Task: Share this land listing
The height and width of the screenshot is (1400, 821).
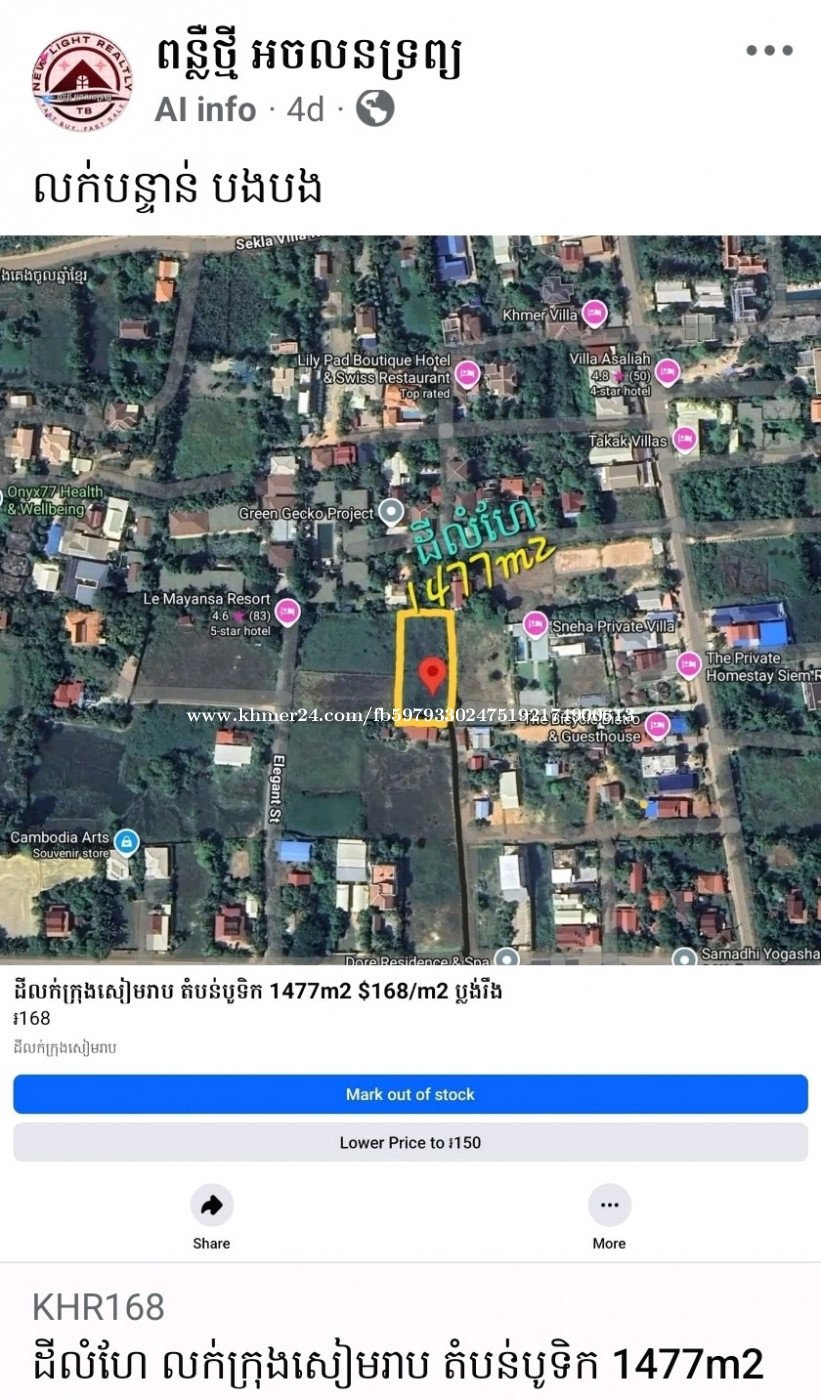Action: click(211, 1217)
